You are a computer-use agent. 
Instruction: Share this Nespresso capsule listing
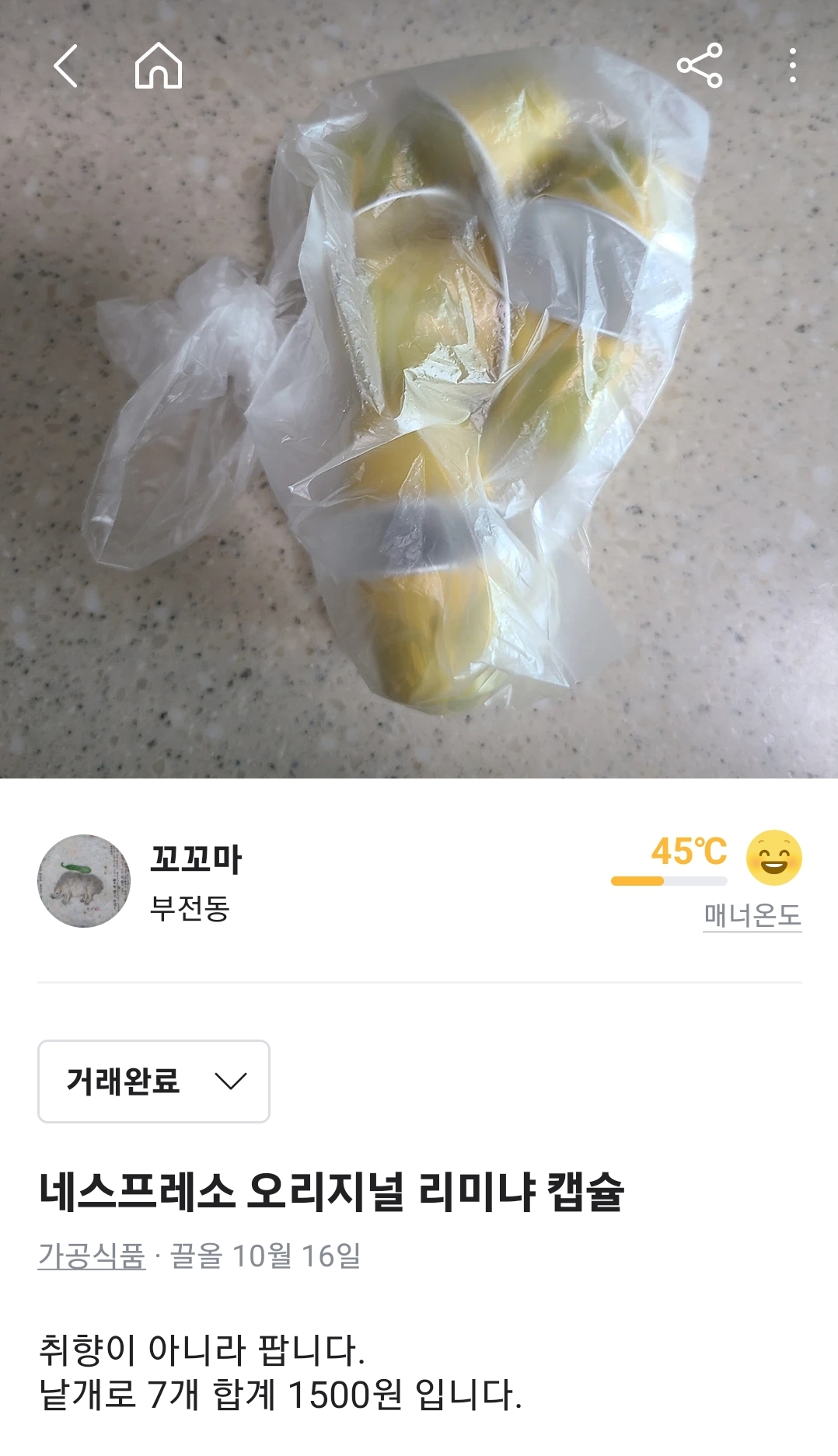pyautogui.click(x=700, y=66)
